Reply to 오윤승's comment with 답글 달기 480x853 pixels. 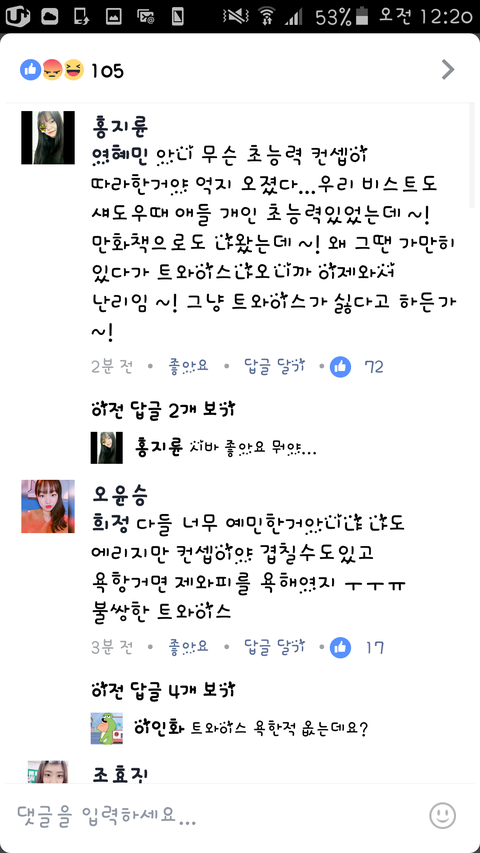[274, 647]
